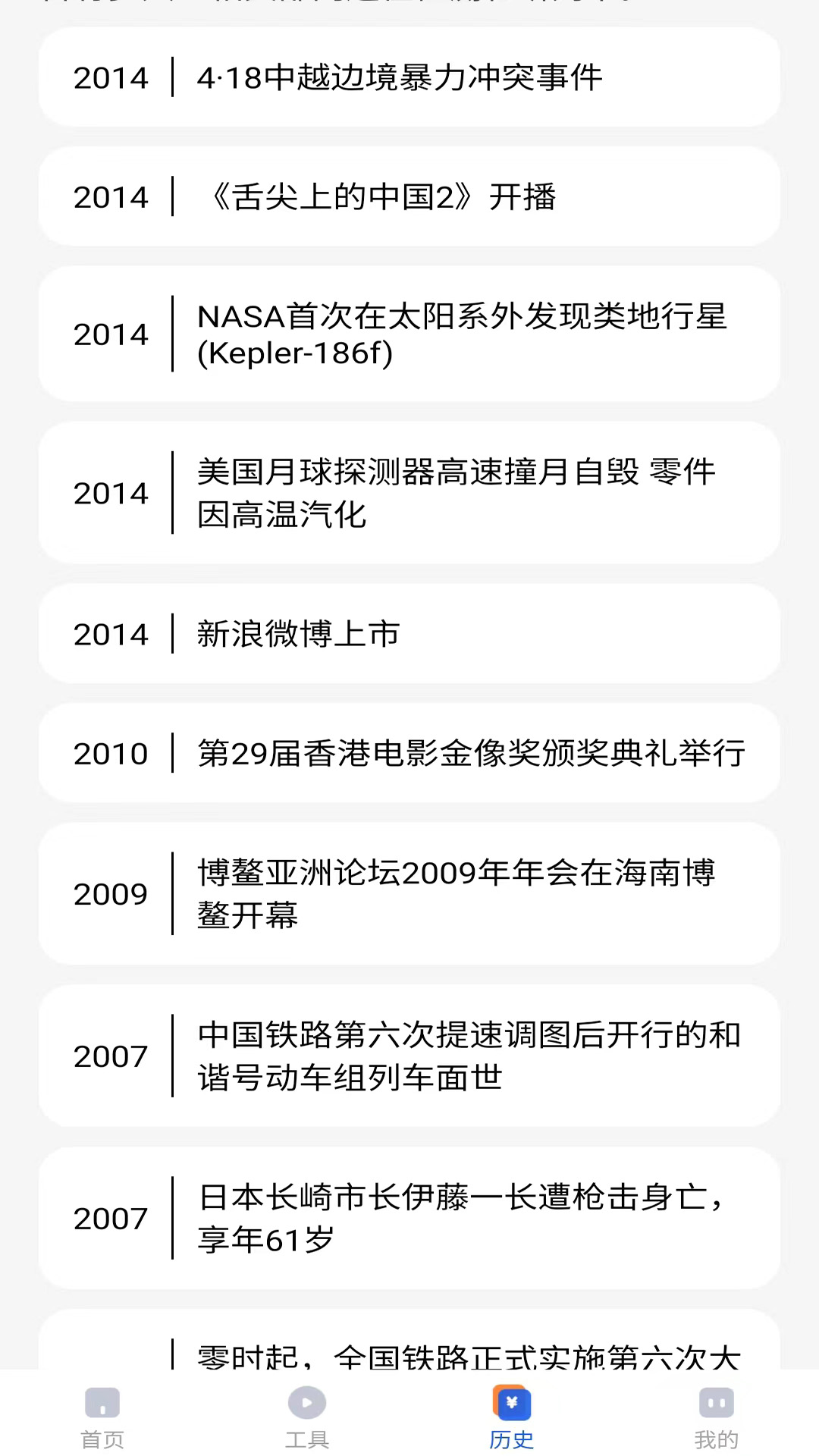The height and width of the screenshot is (1456, 819).
Task: Open the 4·18中越边境暴力冲突事件 entry
Action: 409,77
